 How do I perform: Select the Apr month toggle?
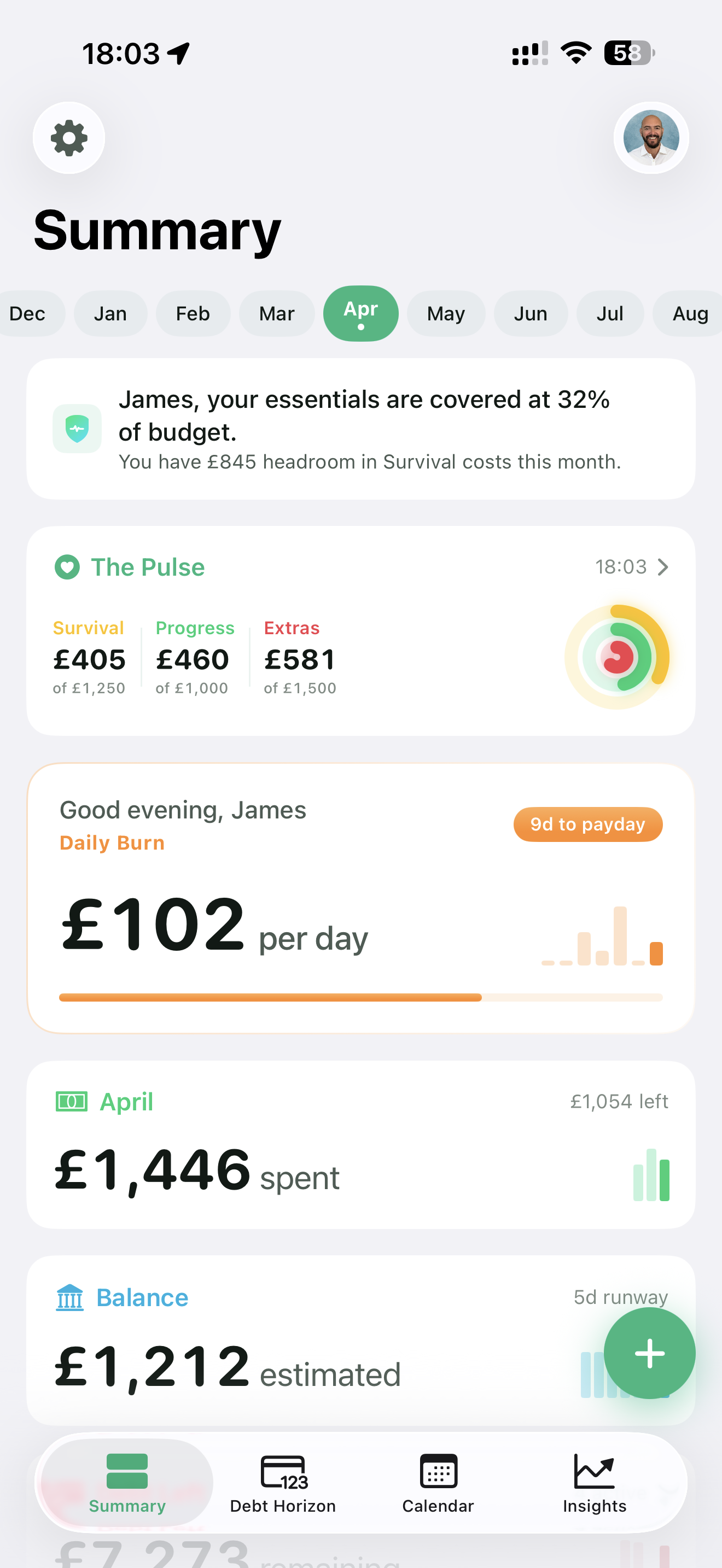coord(360,313)
